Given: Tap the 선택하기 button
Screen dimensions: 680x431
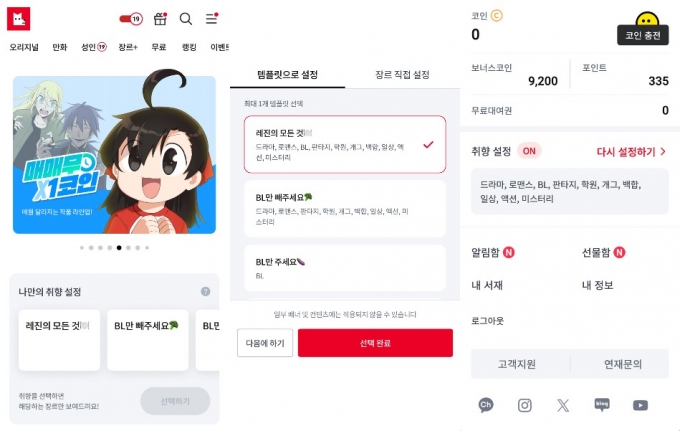Looking at the screenshot, I should [x=175, y=401].
